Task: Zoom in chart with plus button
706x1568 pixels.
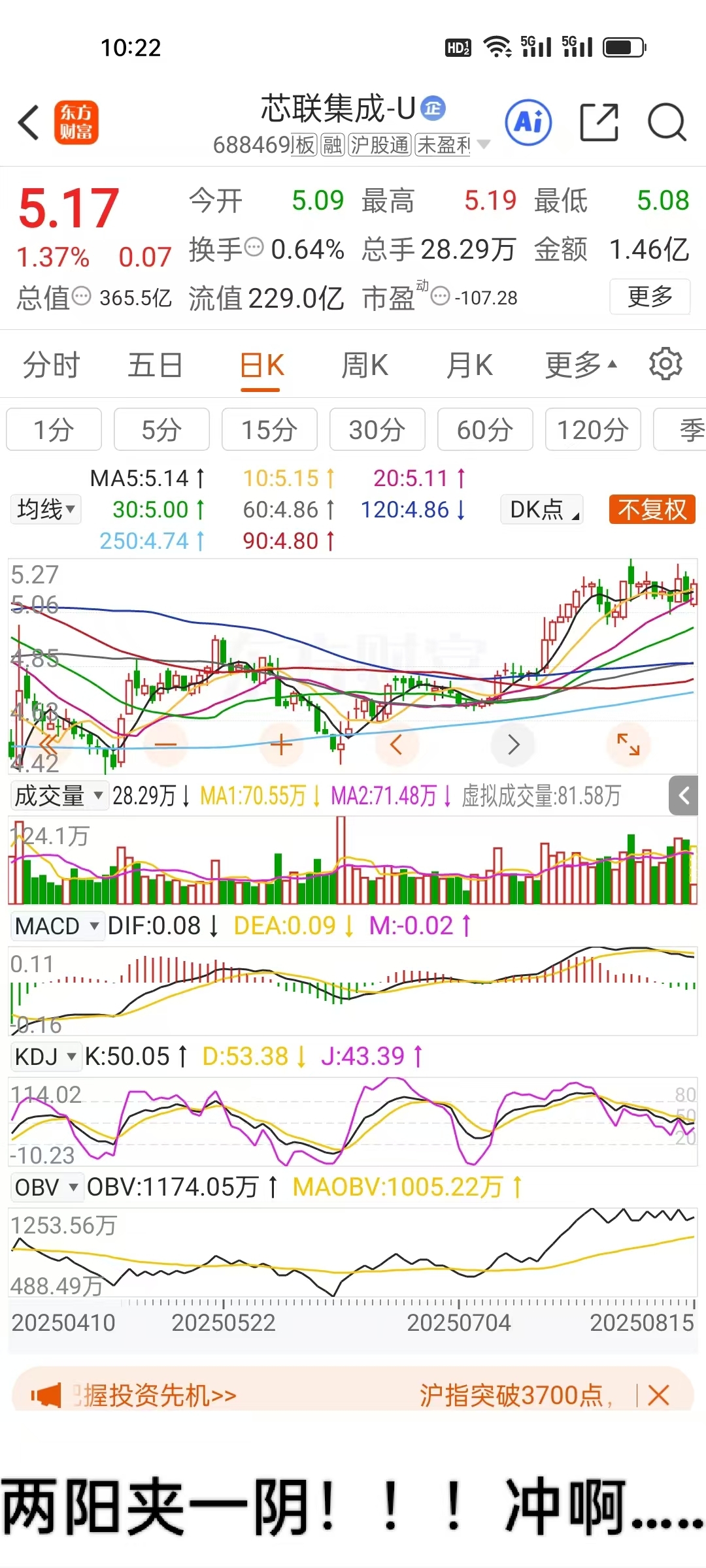Action: click(x=281, y=745)
